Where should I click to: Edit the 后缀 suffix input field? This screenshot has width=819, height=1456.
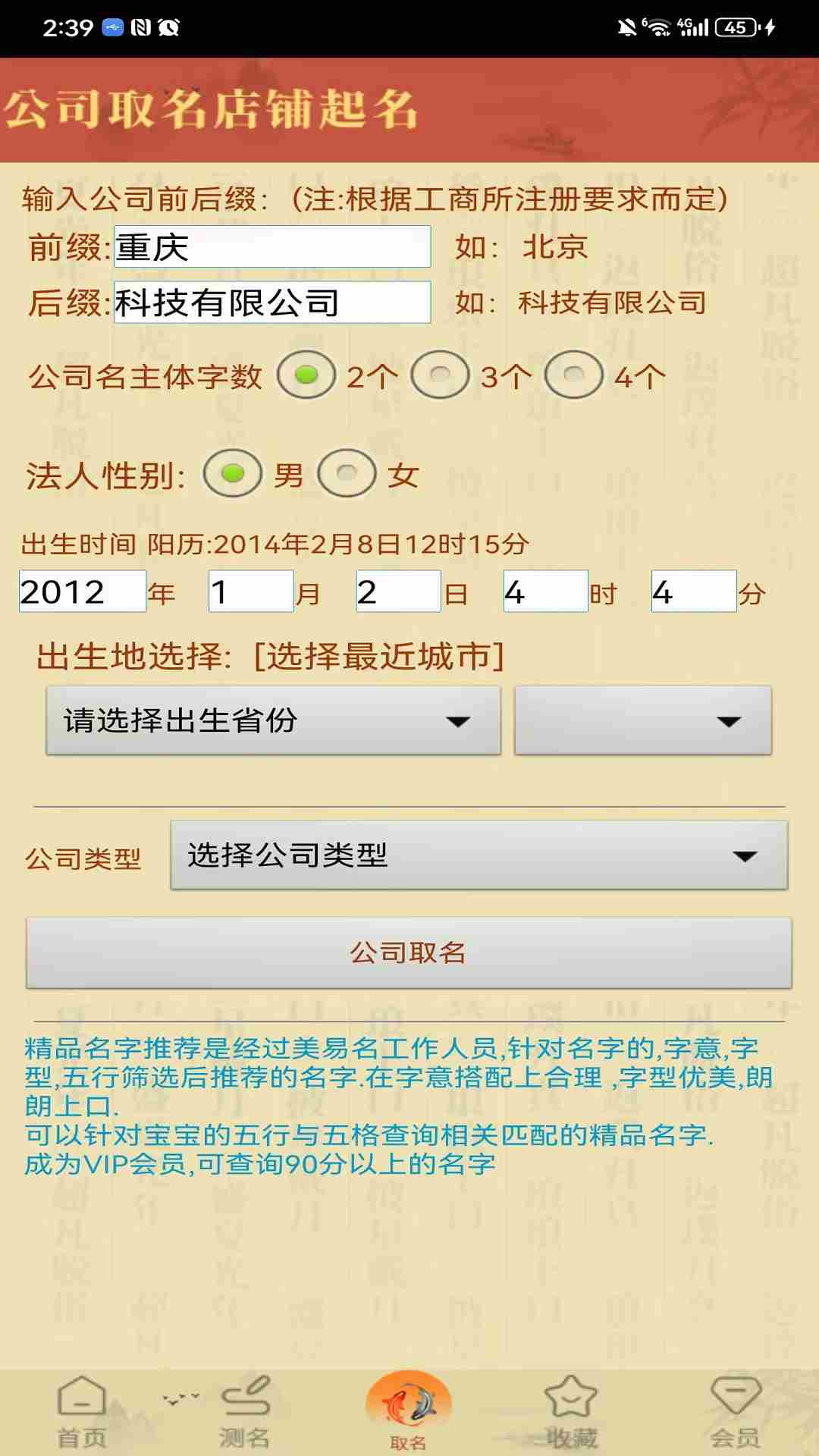pos(272,303)
